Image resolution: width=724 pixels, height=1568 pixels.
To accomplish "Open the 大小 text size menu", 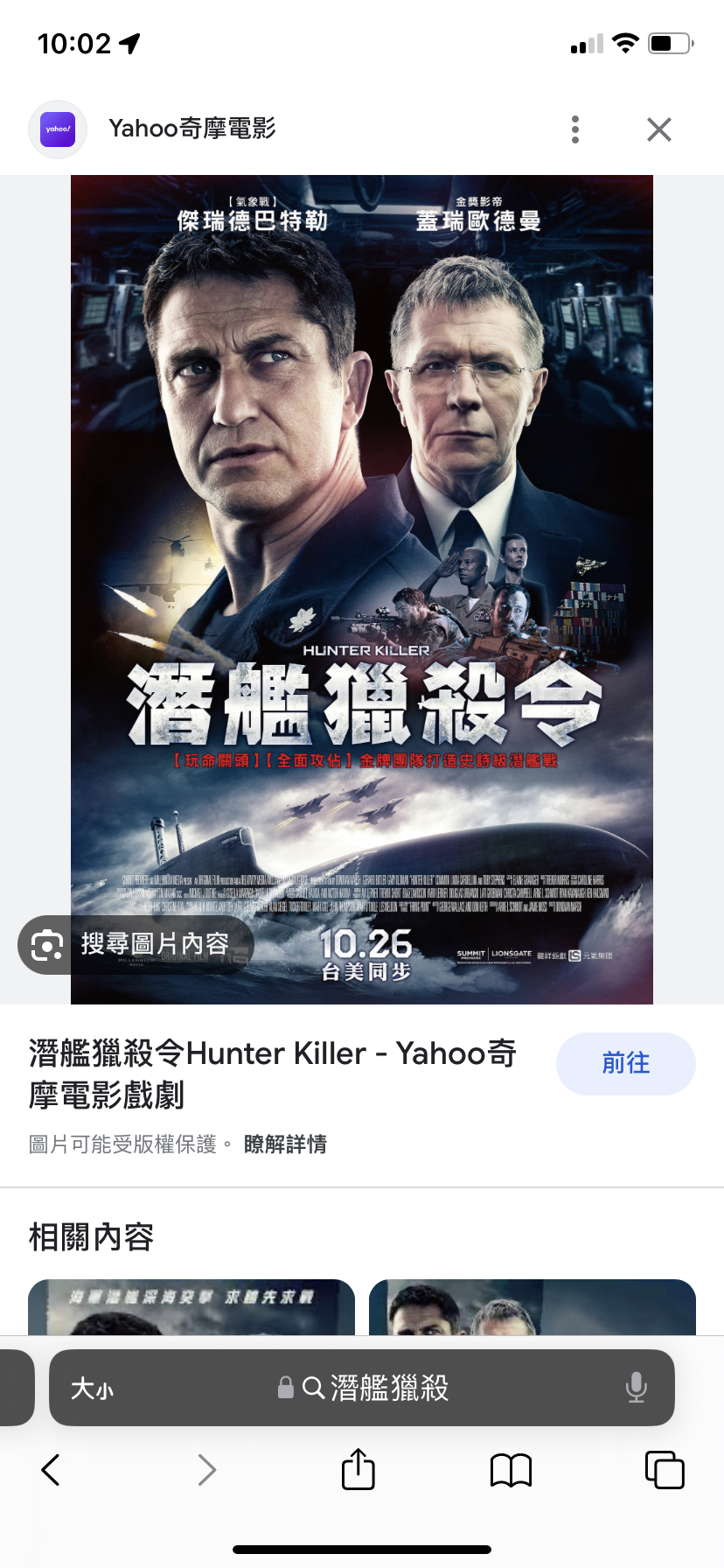I will (92, 1389).
